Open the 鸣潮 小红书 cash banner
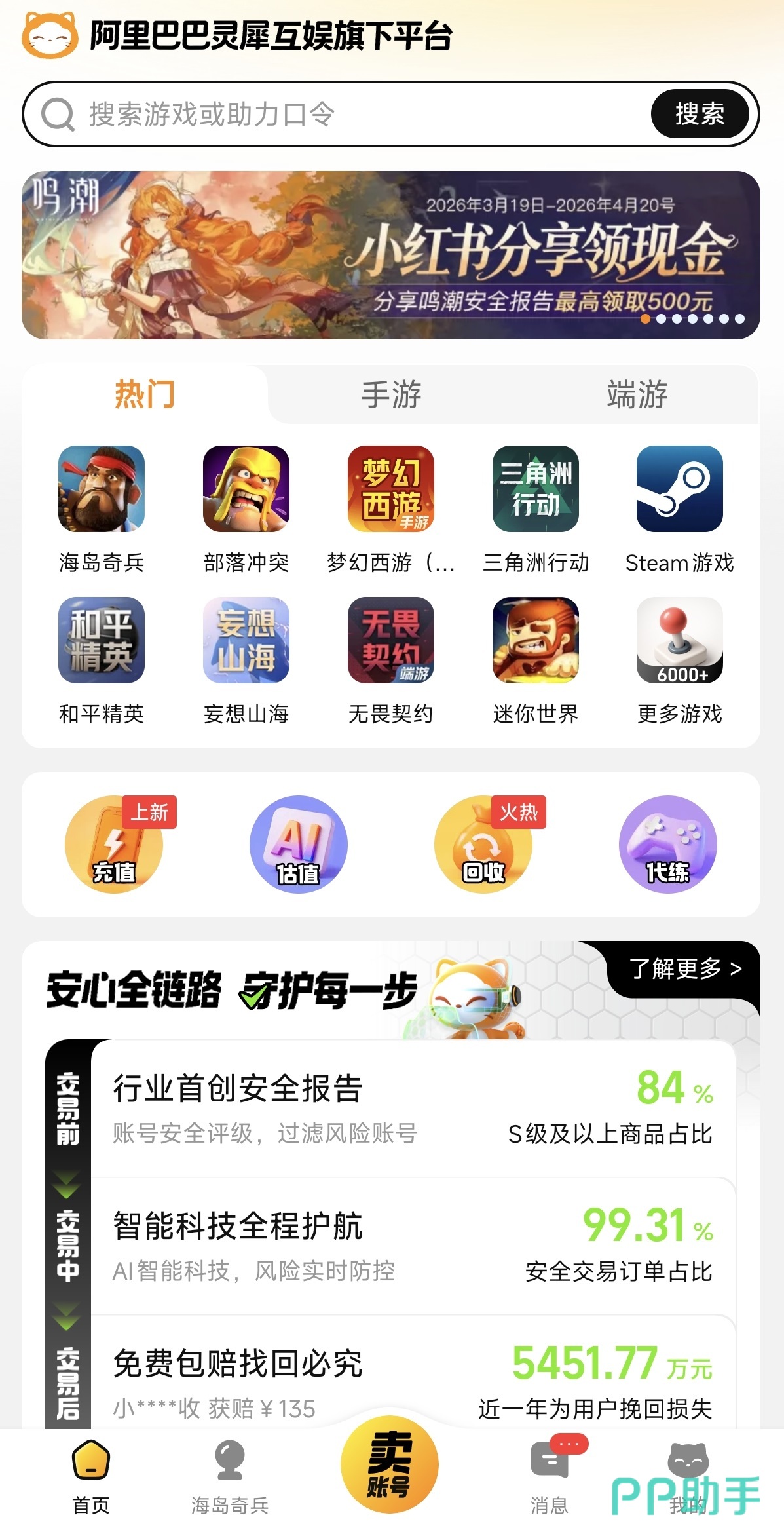Viewport: 784px width, 1530px height. (x=390, y=255)
